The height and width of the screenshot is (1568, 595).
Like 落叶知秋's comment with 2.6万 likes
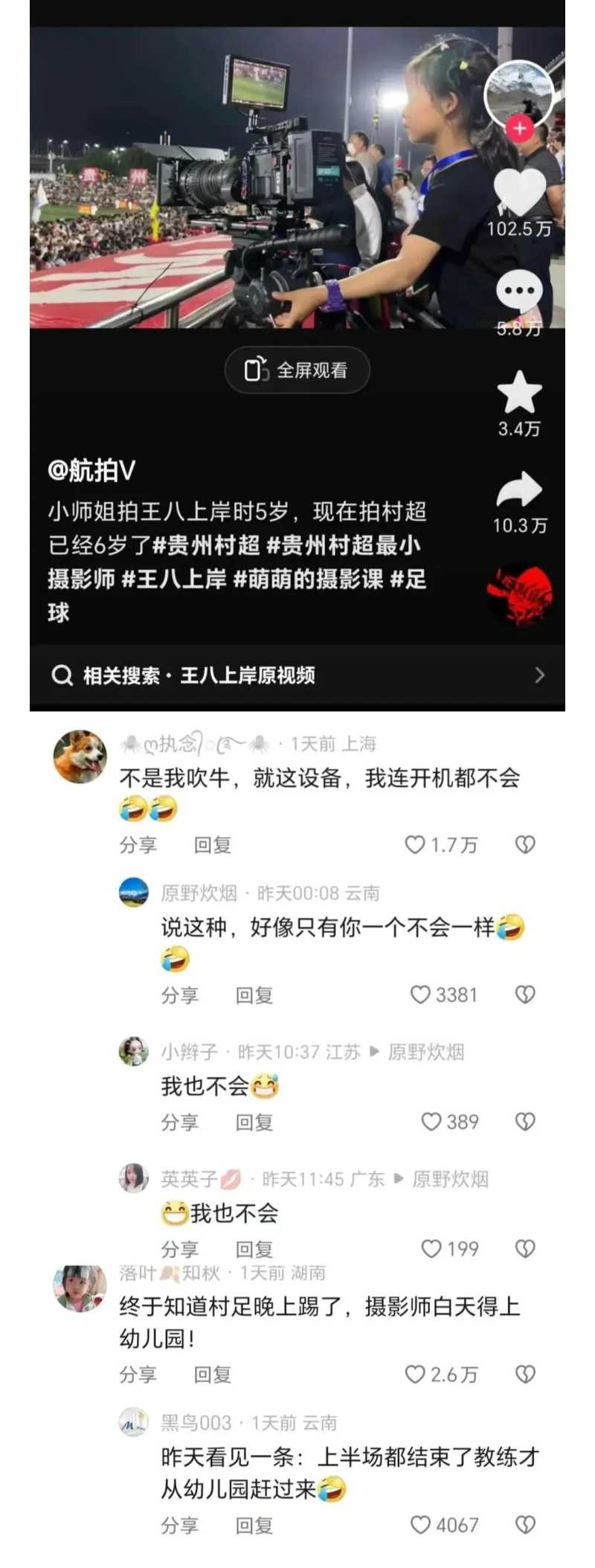pos(415,1375)
